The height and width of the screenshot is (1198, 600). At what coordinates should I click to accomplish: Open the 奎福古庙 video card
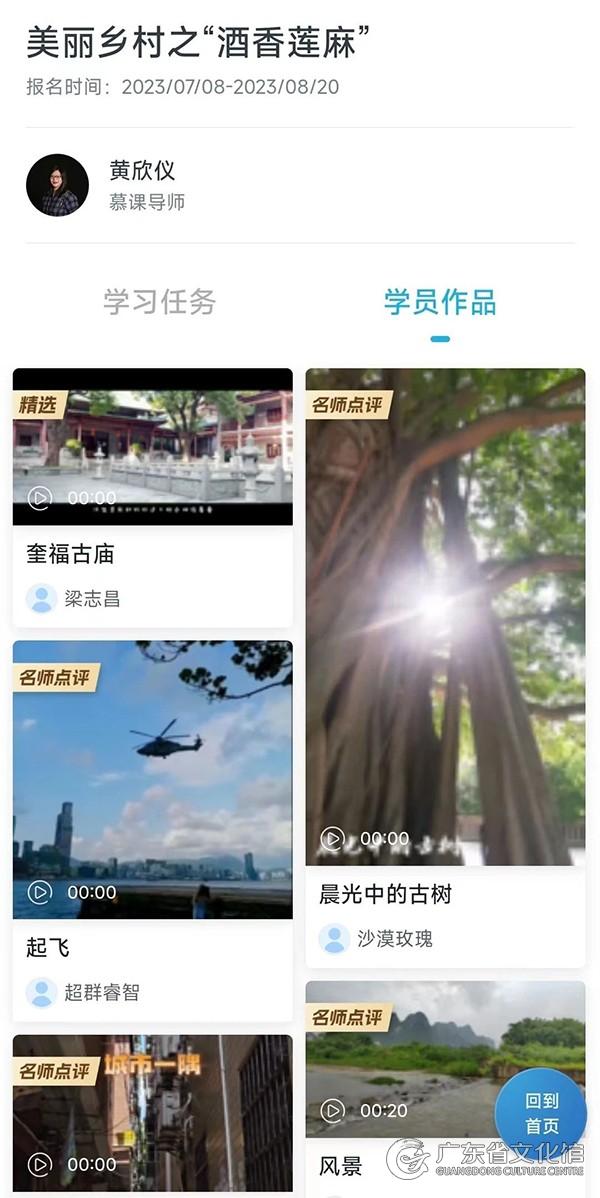pos(152,448)
